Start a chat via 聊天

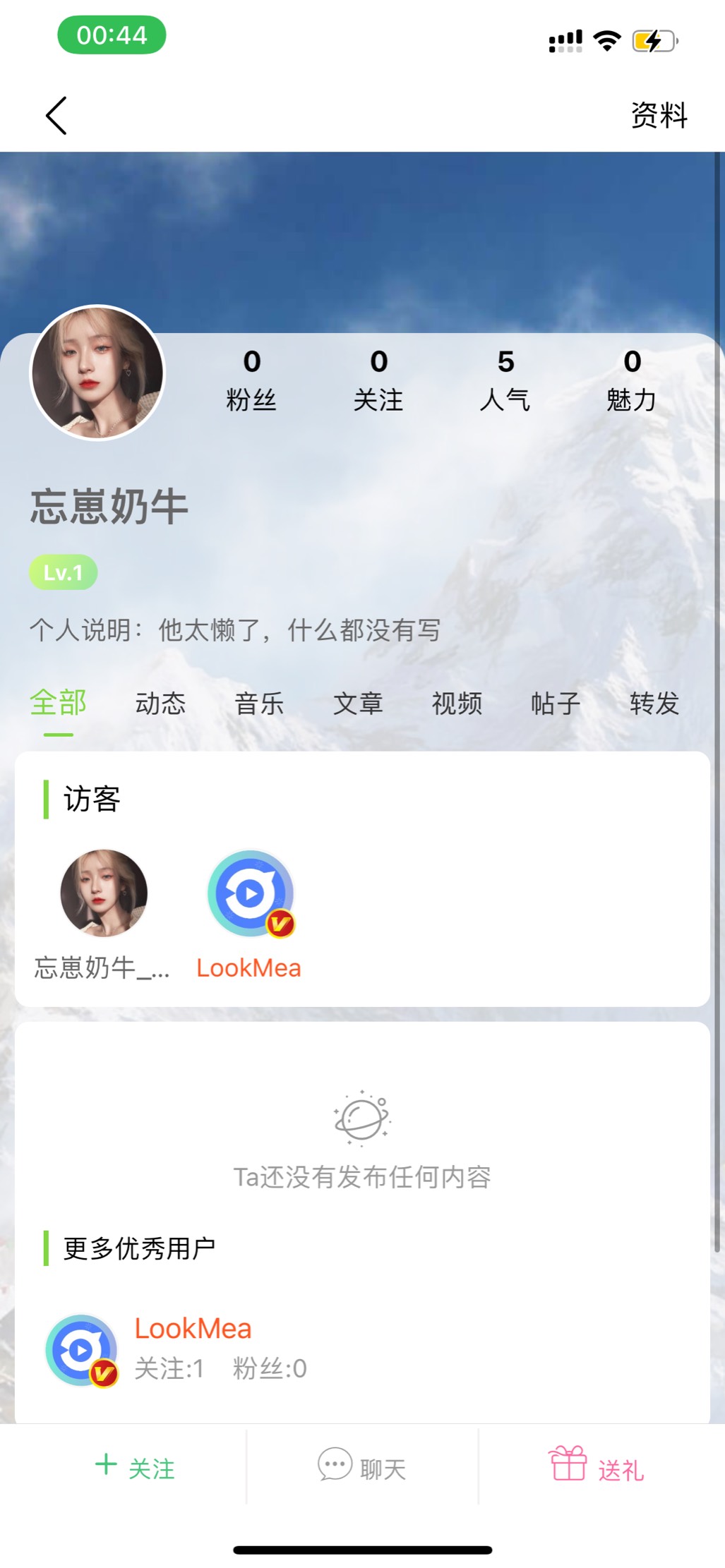(x=362, y=1467)
